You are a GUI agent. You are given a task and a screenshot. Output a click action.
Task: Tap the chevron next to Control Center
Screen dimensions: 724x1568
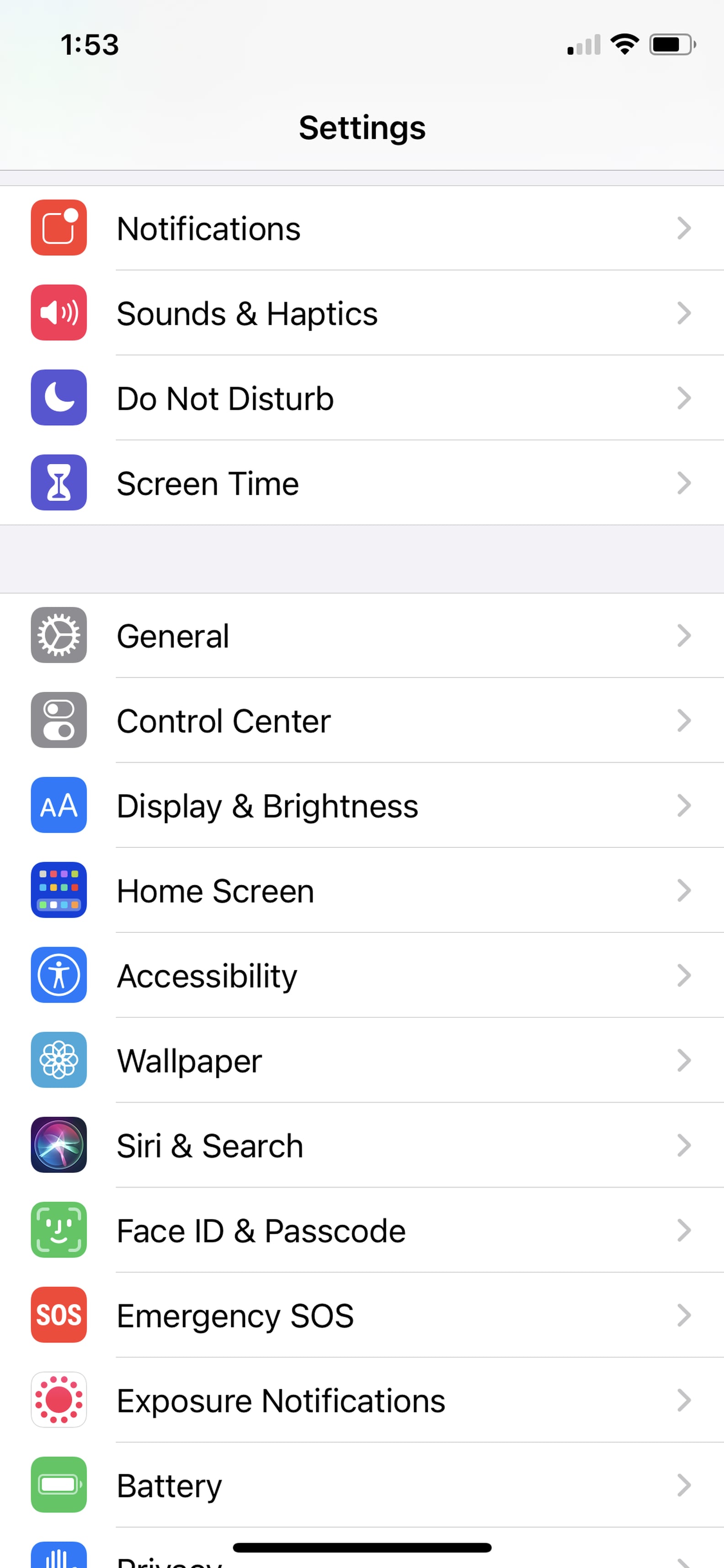coord(684,721)
